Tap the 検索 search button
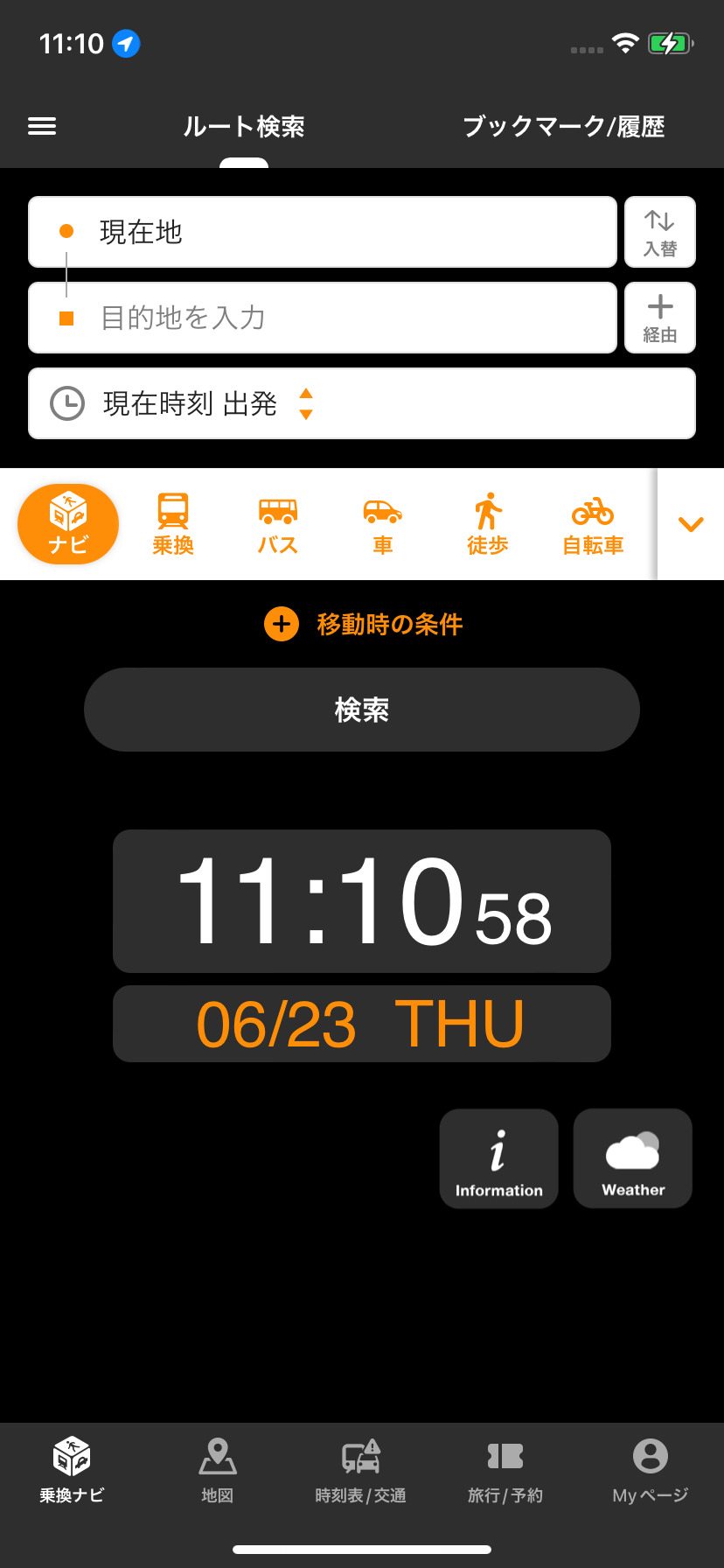Image resolution: width=724 pixels, height=1568 pixels. [361, 710]
